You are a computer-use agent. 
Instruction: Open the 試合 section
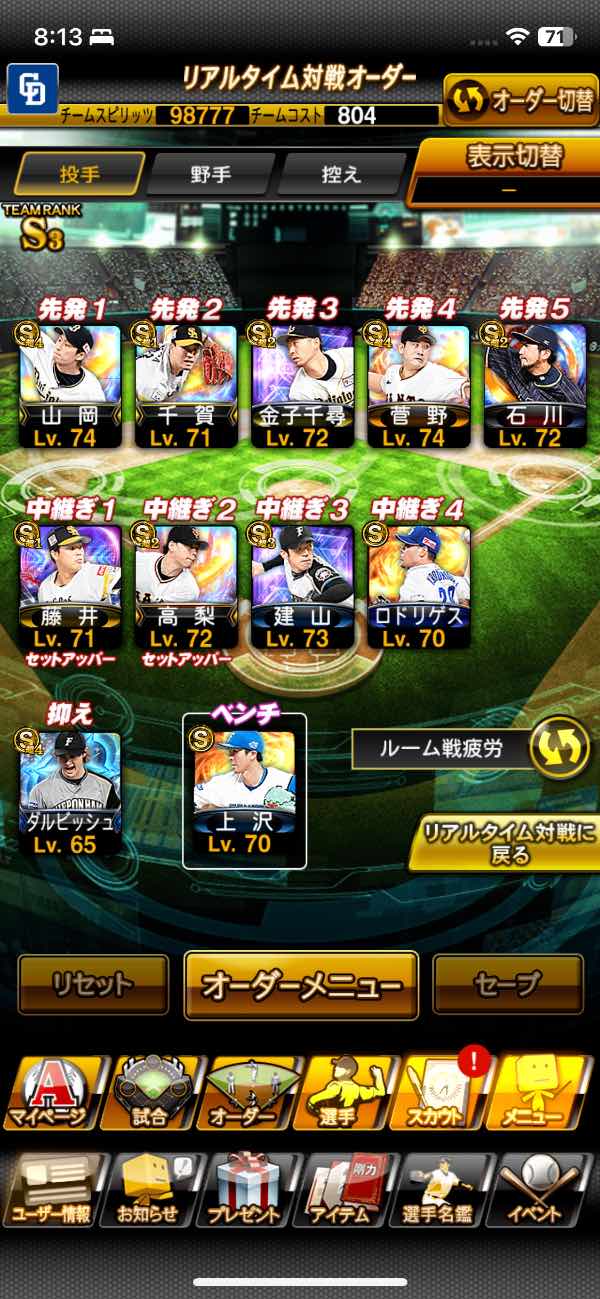148,1092
